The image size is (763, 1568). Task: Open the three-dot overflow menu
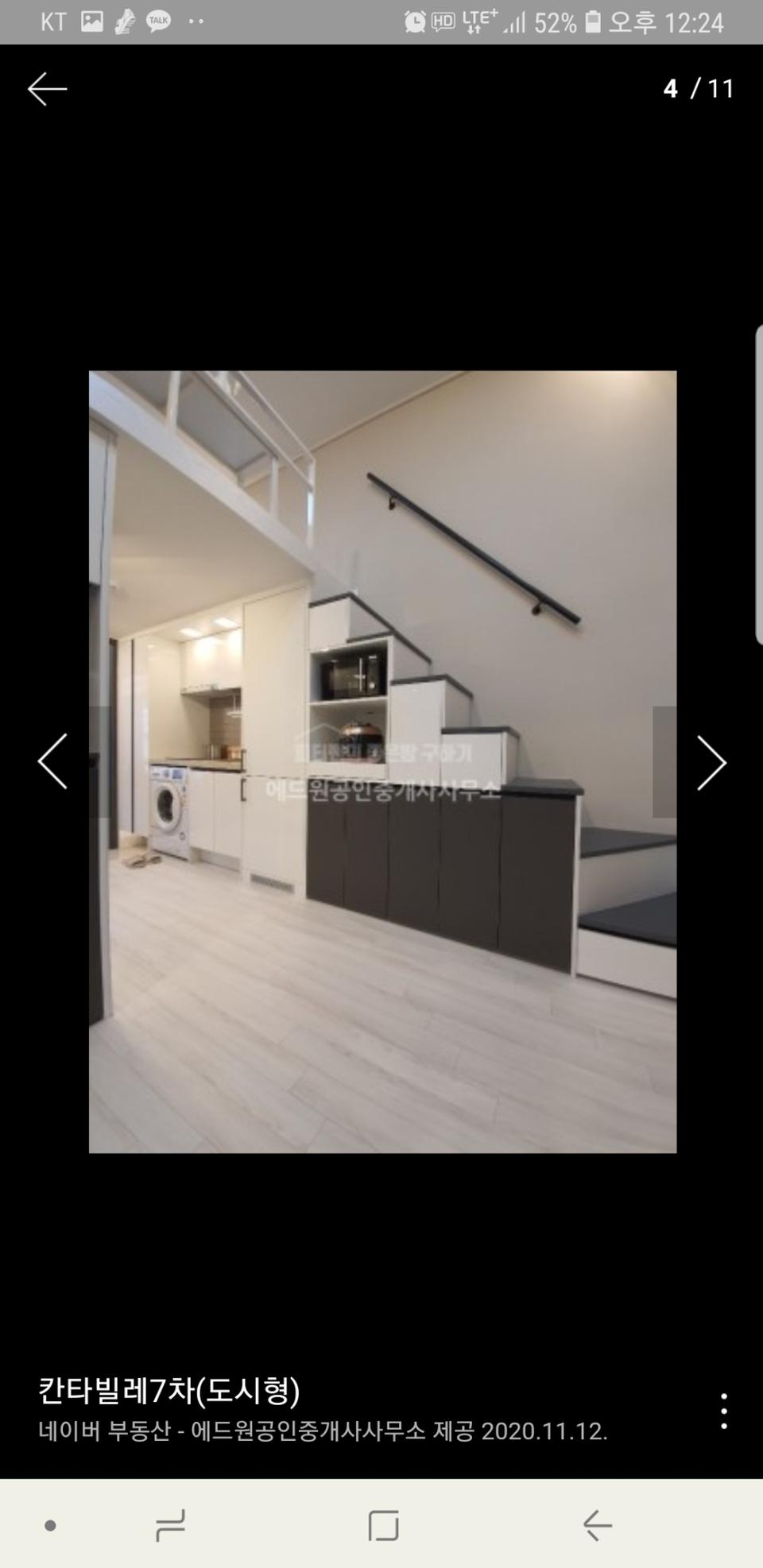723,1411
